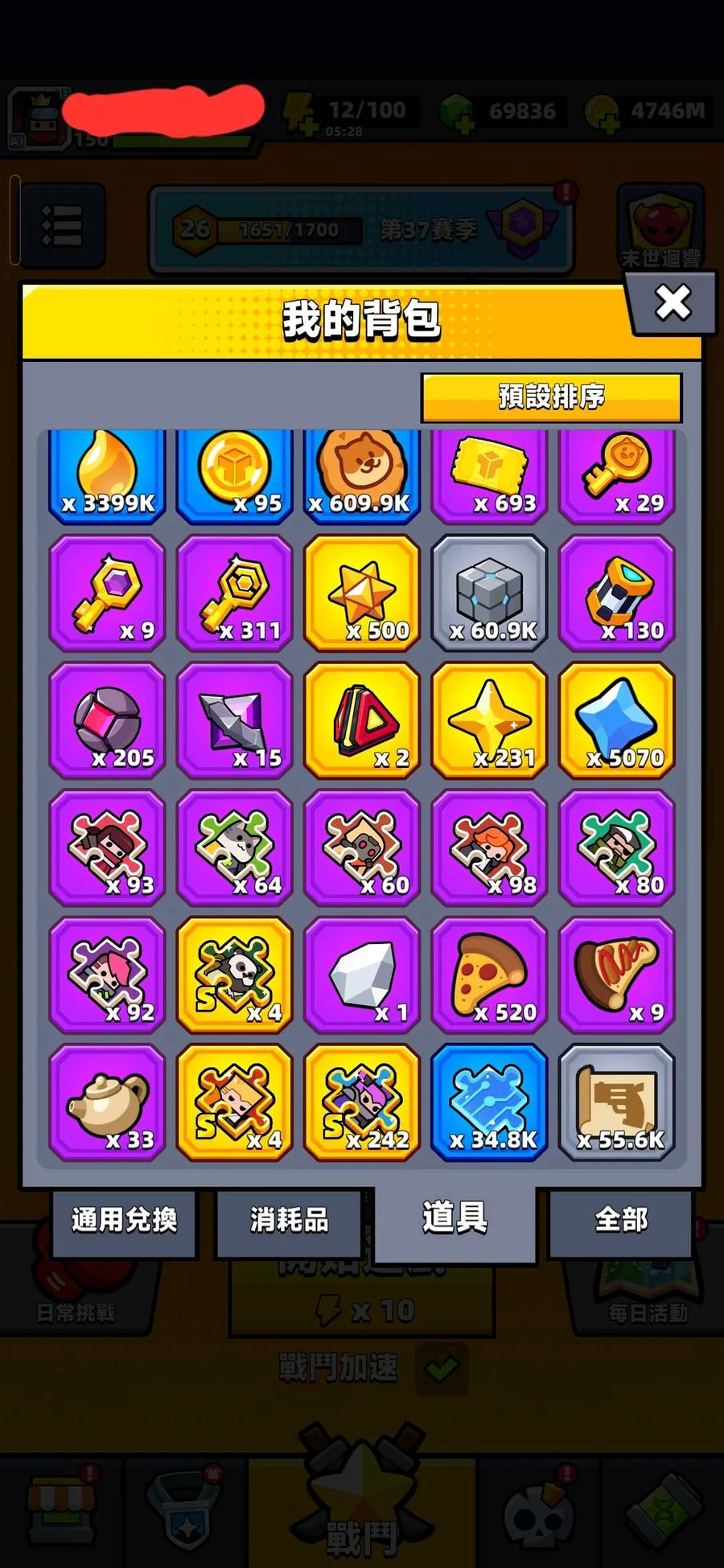
Task: Select the gold star item x 500
Action: [362, 593]
